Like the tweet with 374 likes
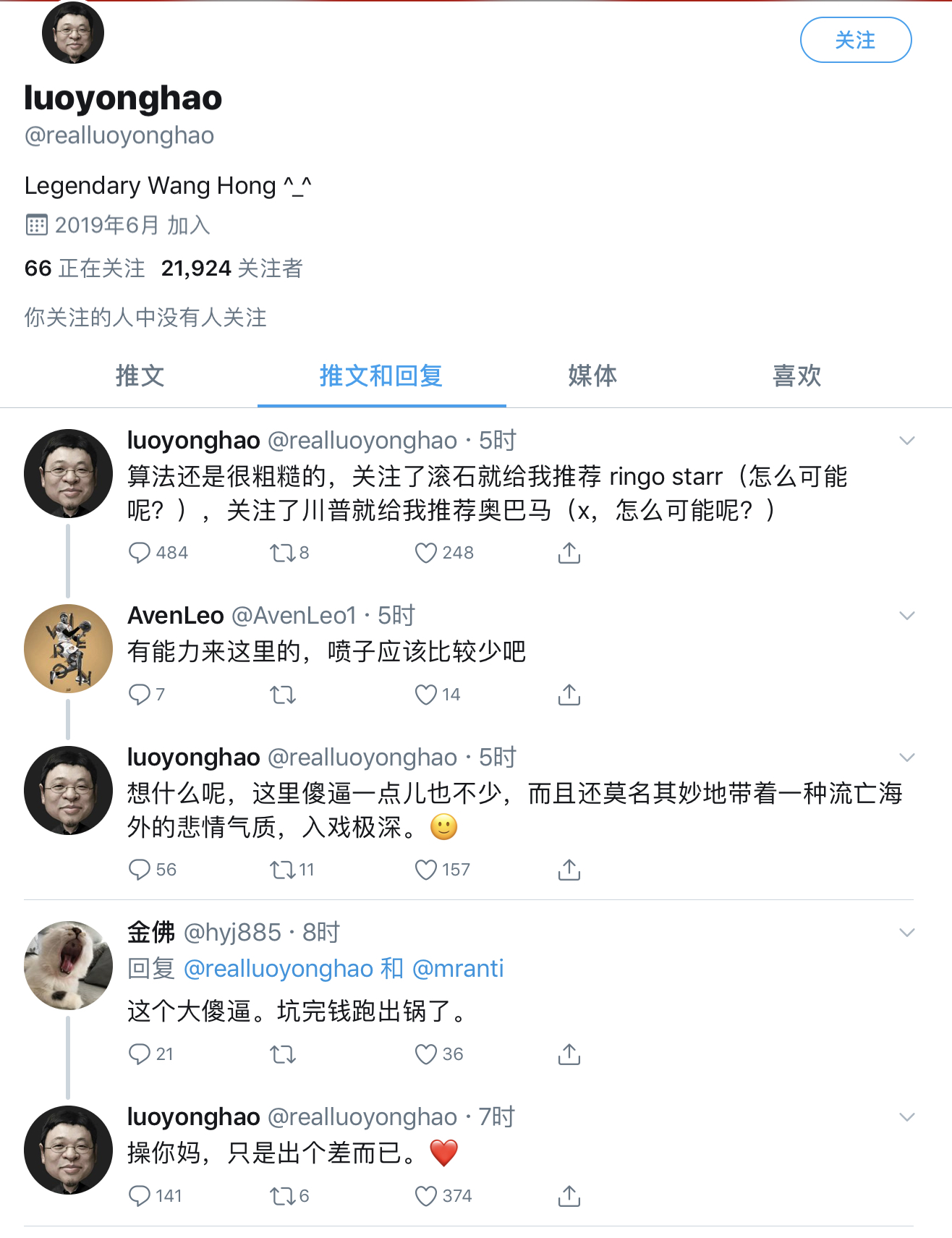 (426, 1196)
